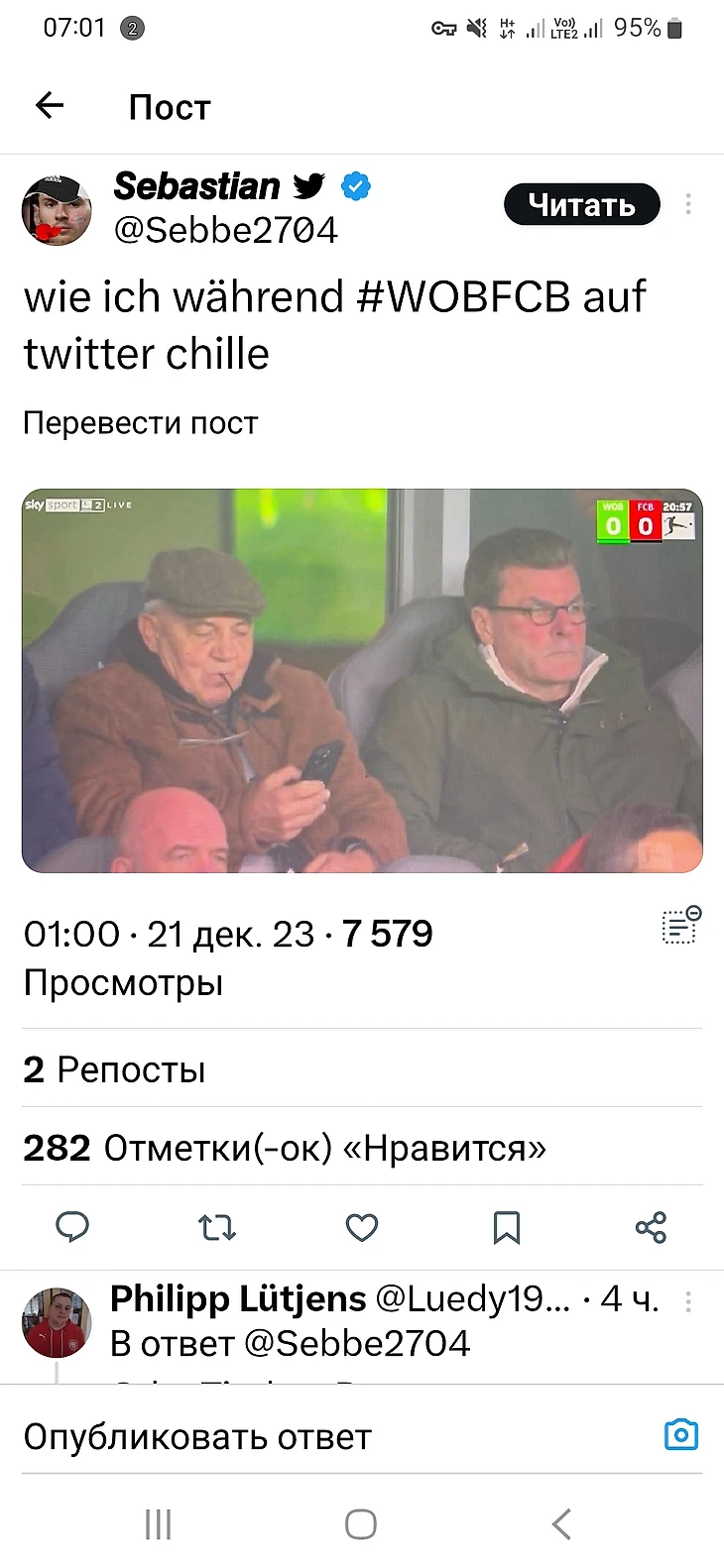
Task: Open options for Philipp Lütjens' reply
Action: pyautogui.click(x=687, y=1301)
